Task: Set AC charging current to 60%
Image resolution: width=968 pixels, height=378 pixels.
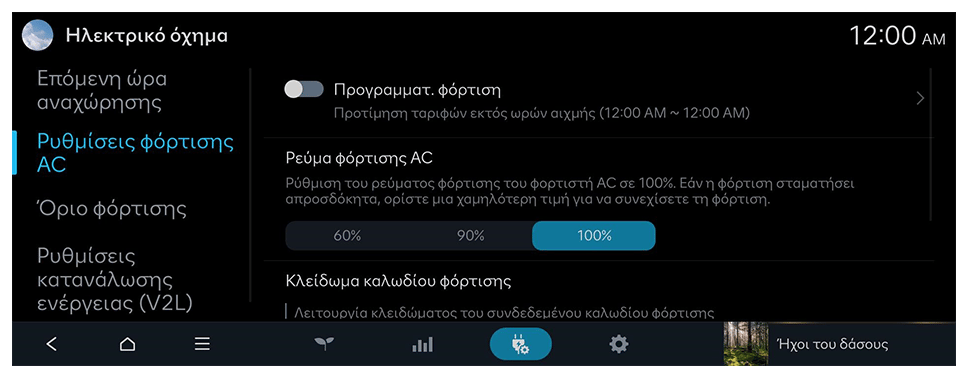Action: click(347, 236)
